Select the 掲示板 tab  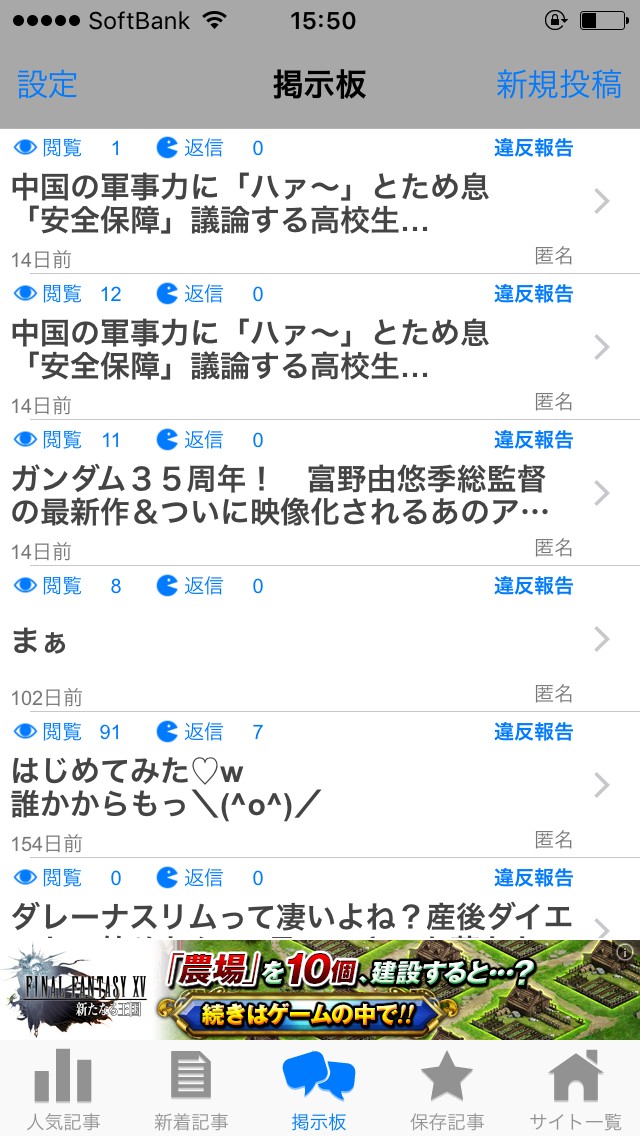click(x=319, y=1090)
